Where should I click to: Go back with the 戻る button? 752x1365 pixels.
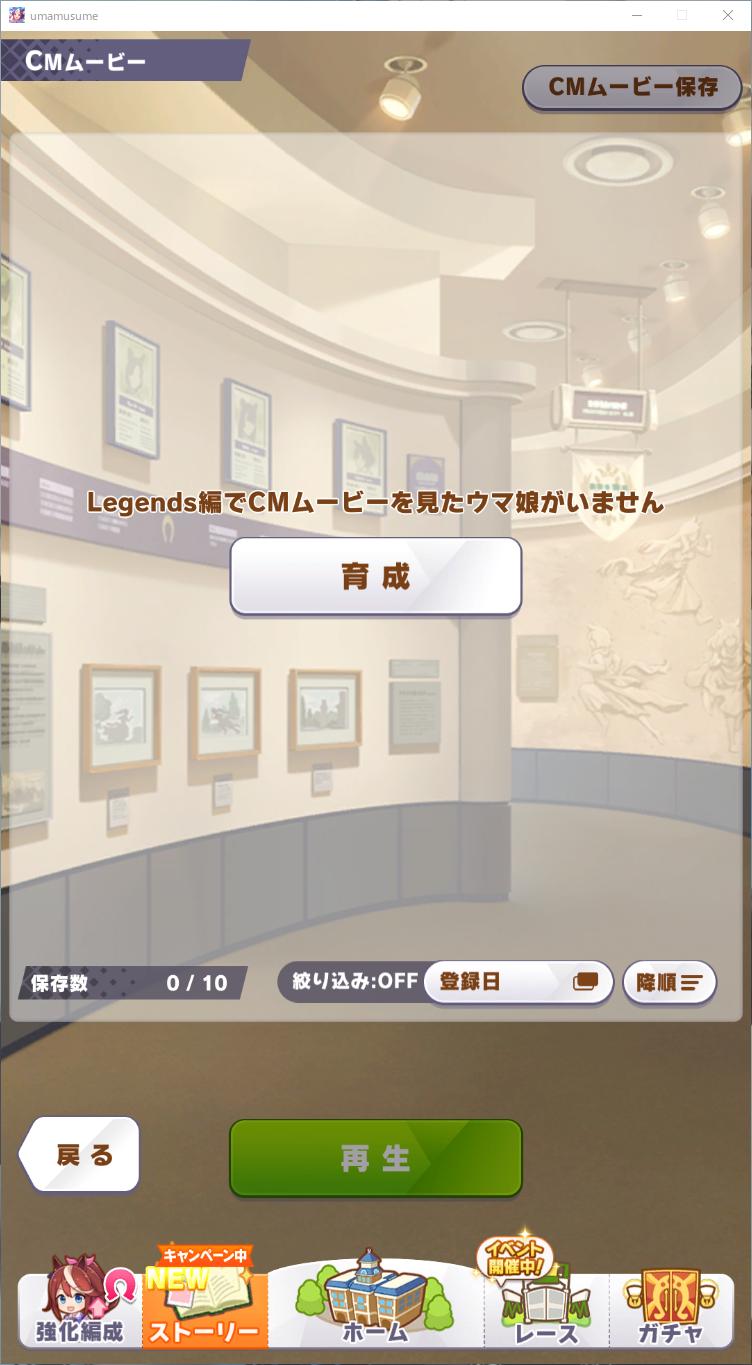(x=82, y=1156)
